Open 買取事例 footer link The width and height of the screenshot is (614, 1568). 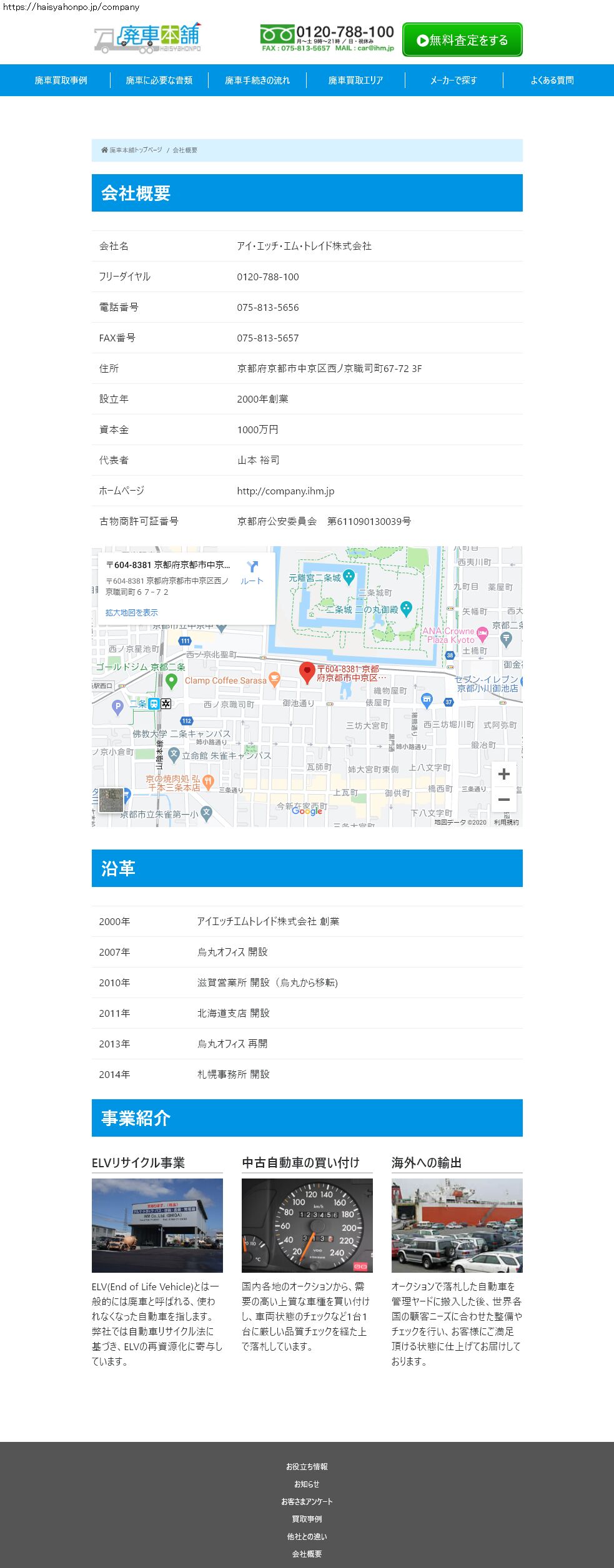click(x=307, y=1519)
